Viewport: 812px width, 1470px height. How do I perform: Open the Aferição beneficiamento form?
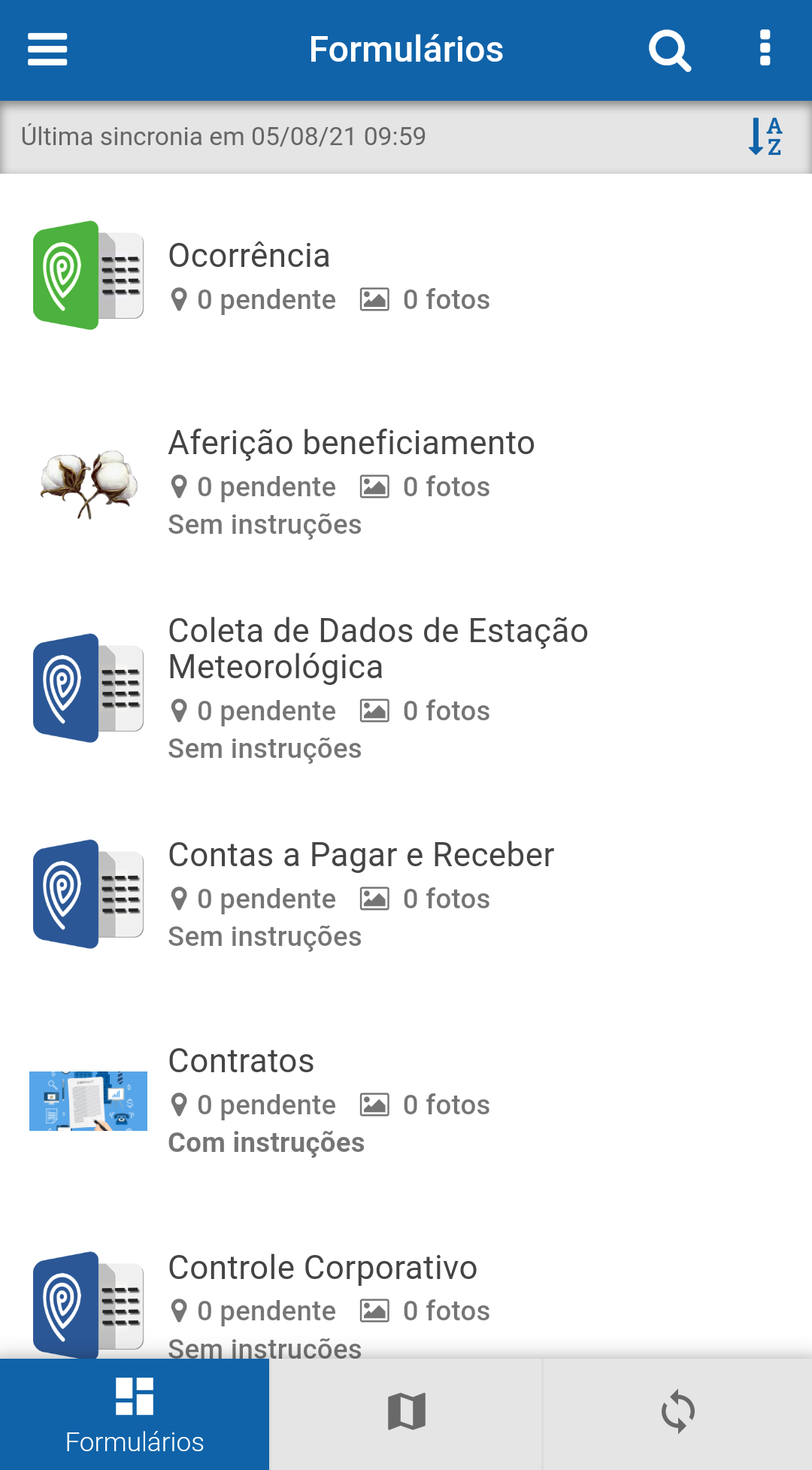coord(351,444)
